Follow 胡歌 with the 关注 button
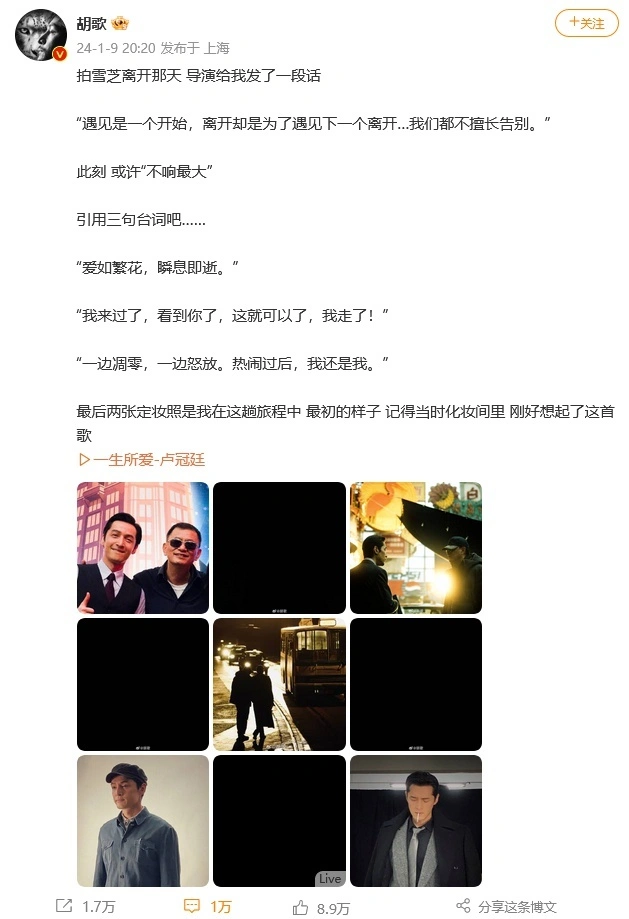 coord(586,23)
